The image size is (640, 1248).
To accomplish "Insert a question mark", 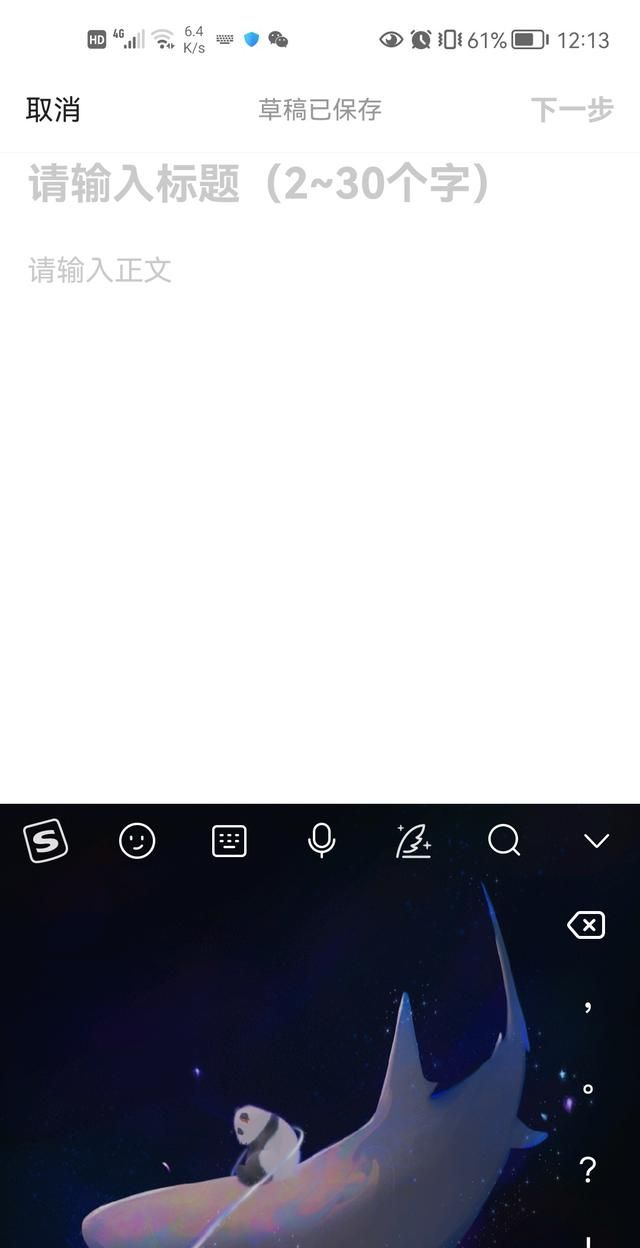I will [x=588, y=1168].
